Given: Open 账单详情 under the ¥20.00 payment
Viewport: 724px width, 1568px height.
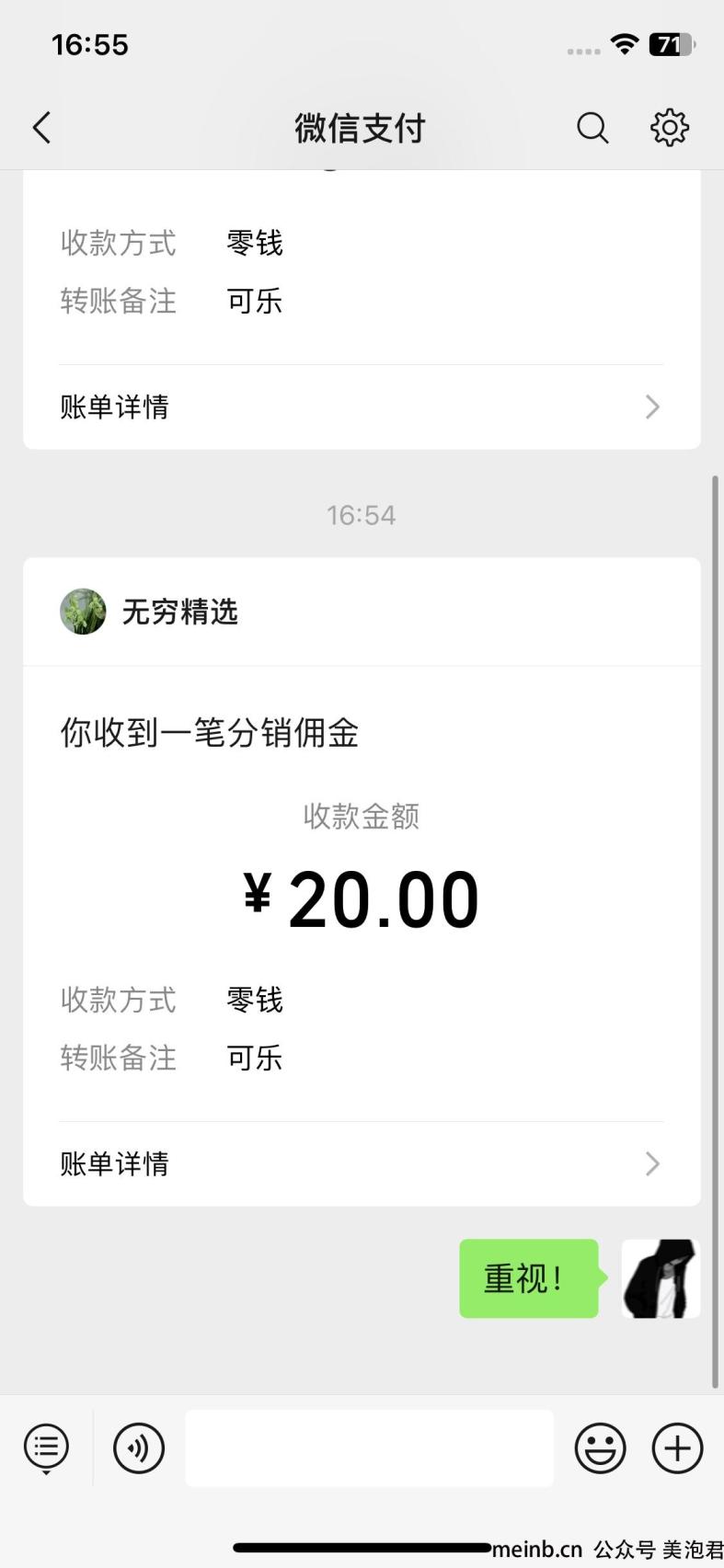Looking at the screenshot, I should 362,1164.
